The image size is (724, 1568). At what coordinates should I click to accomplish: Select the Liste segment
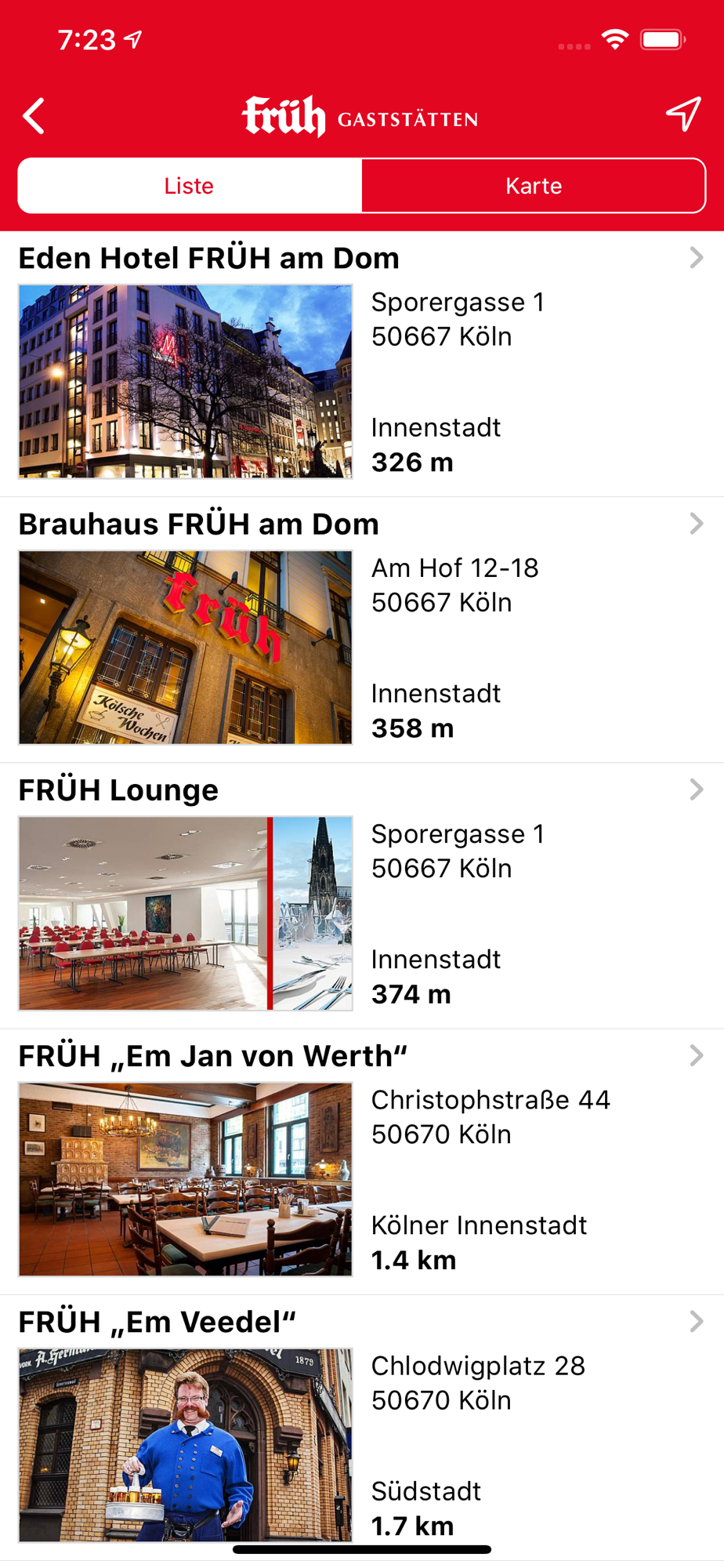(190, 186)
